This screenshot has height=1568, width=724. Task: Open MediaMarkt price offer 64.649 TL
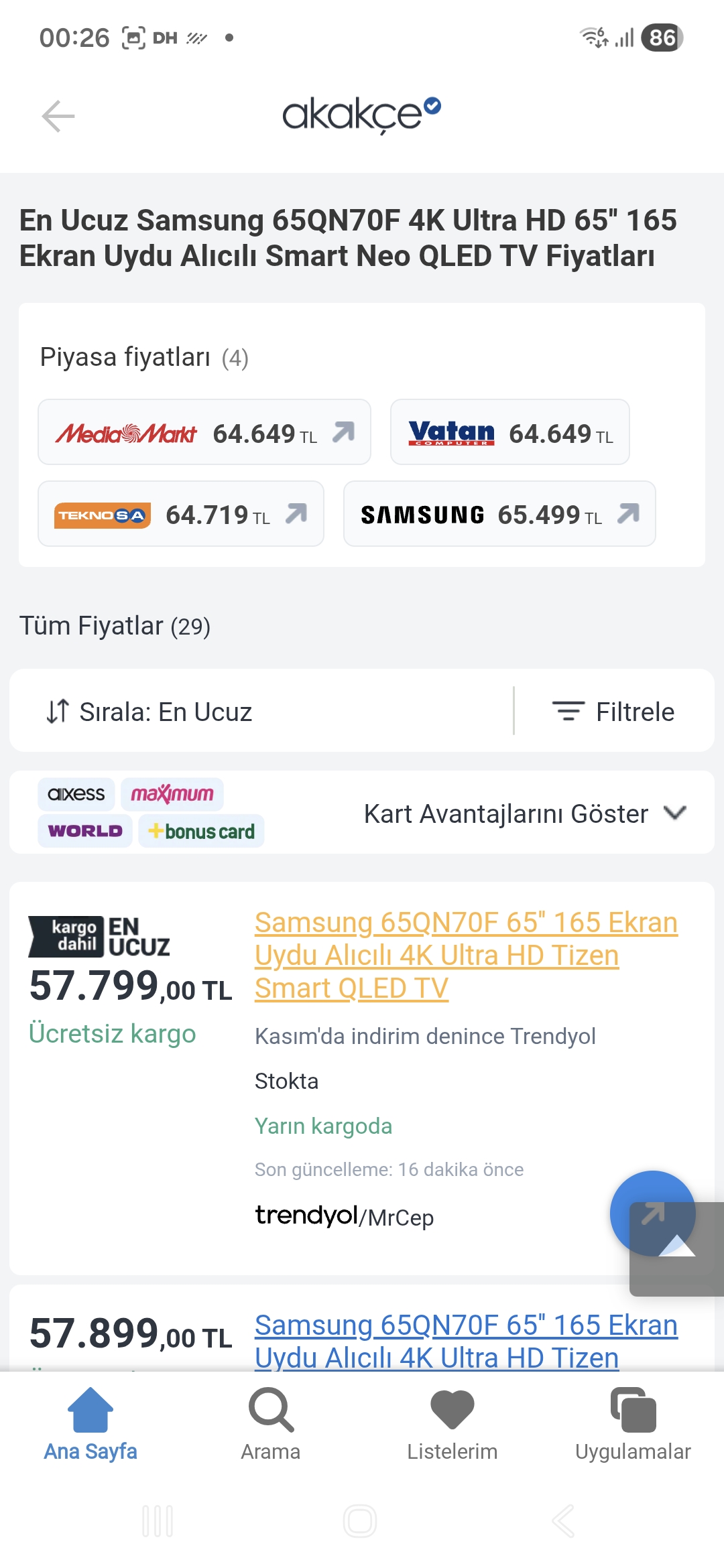(x=204, y=433)
